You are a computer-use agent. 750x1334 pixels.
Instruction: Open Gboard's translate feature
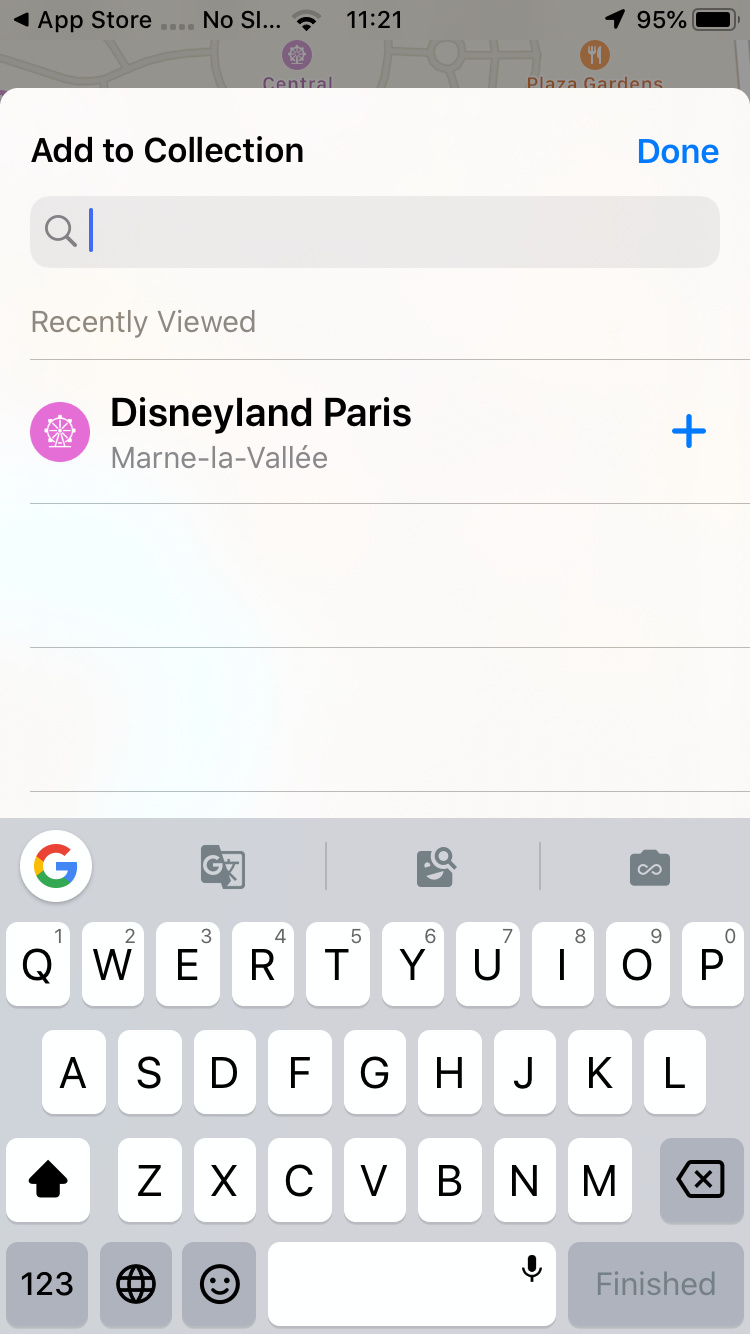(222, 866)
